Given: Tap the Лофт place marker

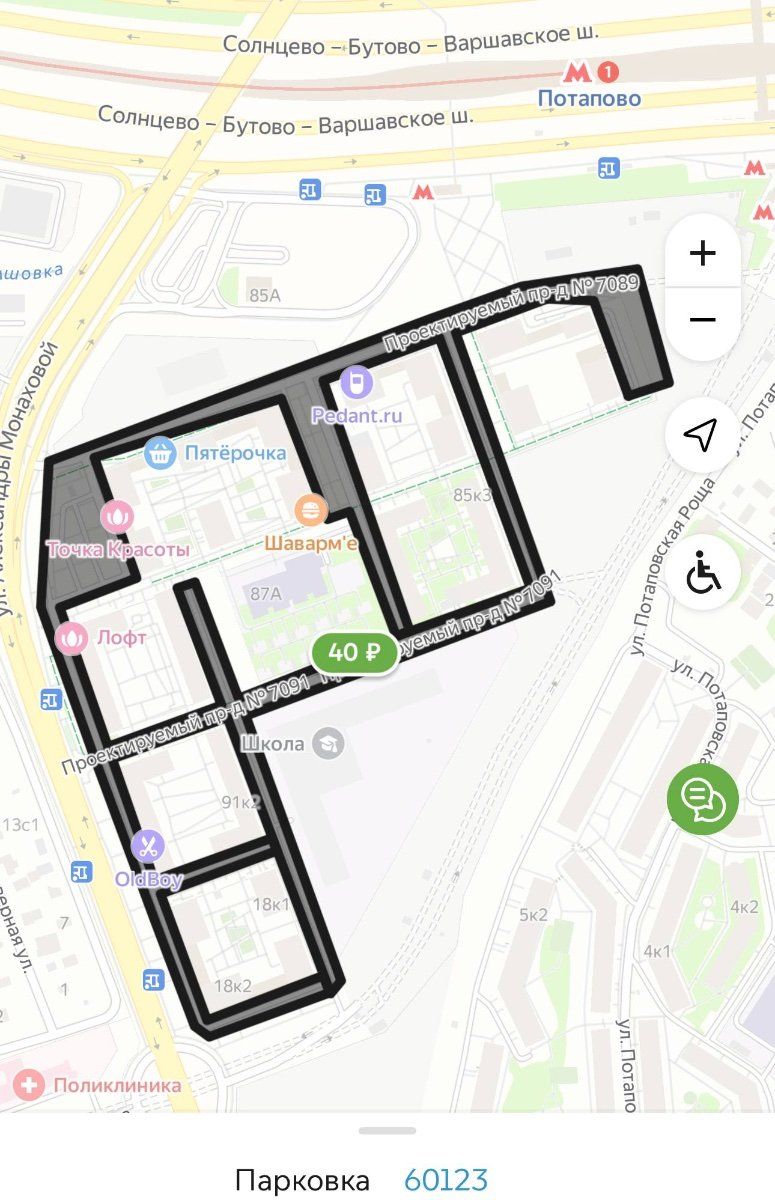Looking at the screenshot, I should pyautogui.click(x=71, y=637).
